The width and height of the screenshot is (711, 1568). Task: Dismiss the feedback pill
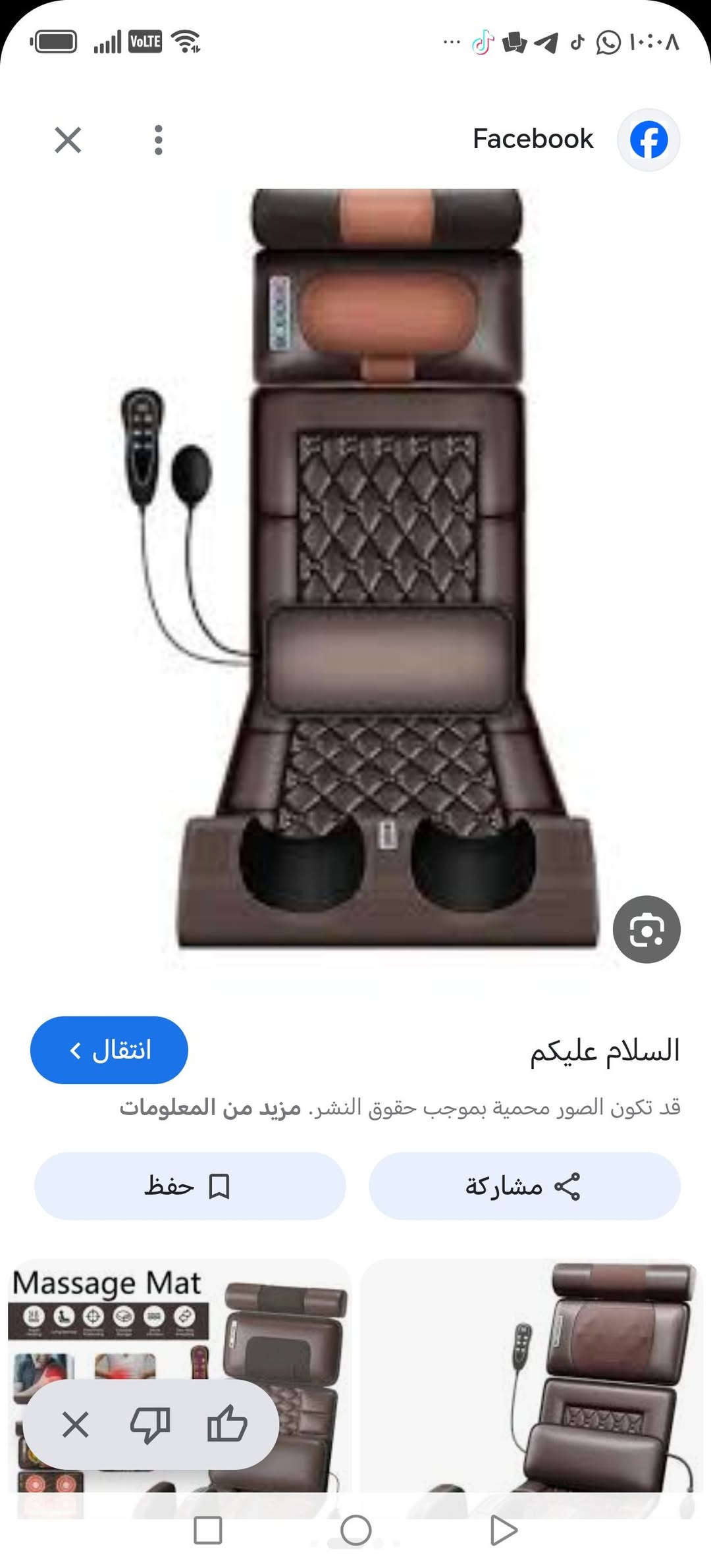click(x=75, y=1425)
